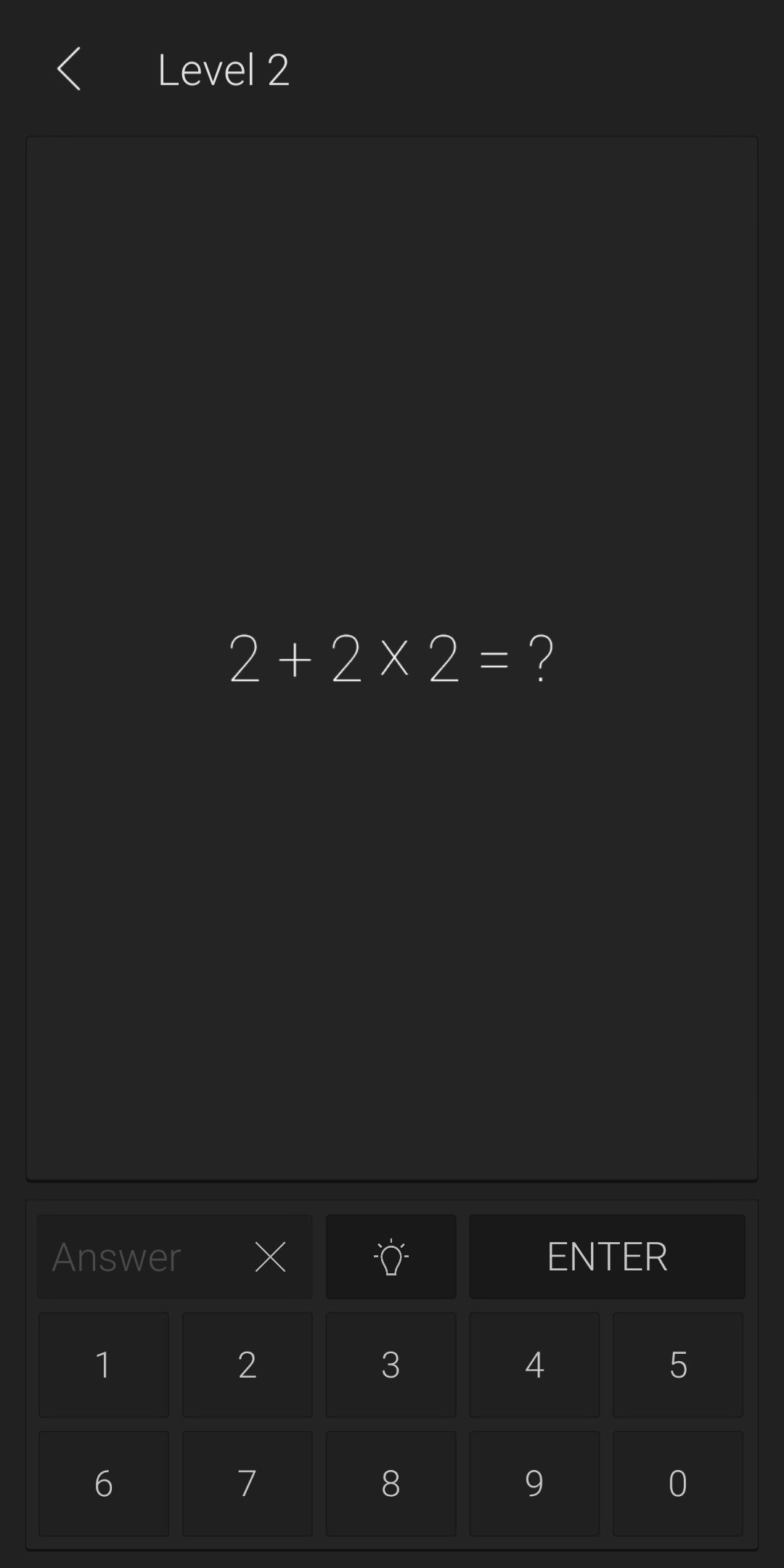Image resolution: width=784 pixels, height=1568 pixels.
Task: Enter digit 3 on the keypad
Action: [391, 1365]
